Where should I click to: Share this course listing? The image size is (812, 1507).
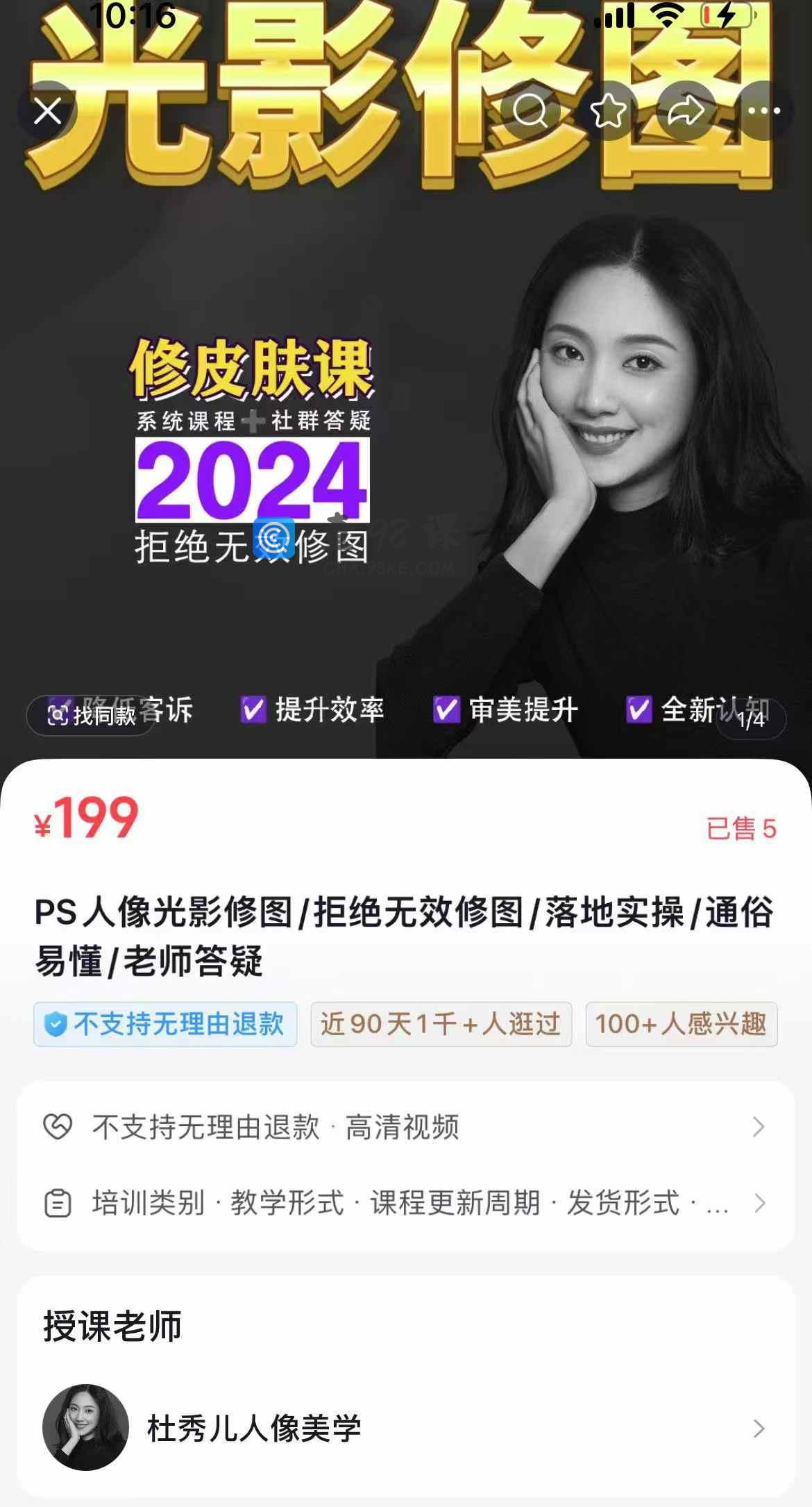686,111
